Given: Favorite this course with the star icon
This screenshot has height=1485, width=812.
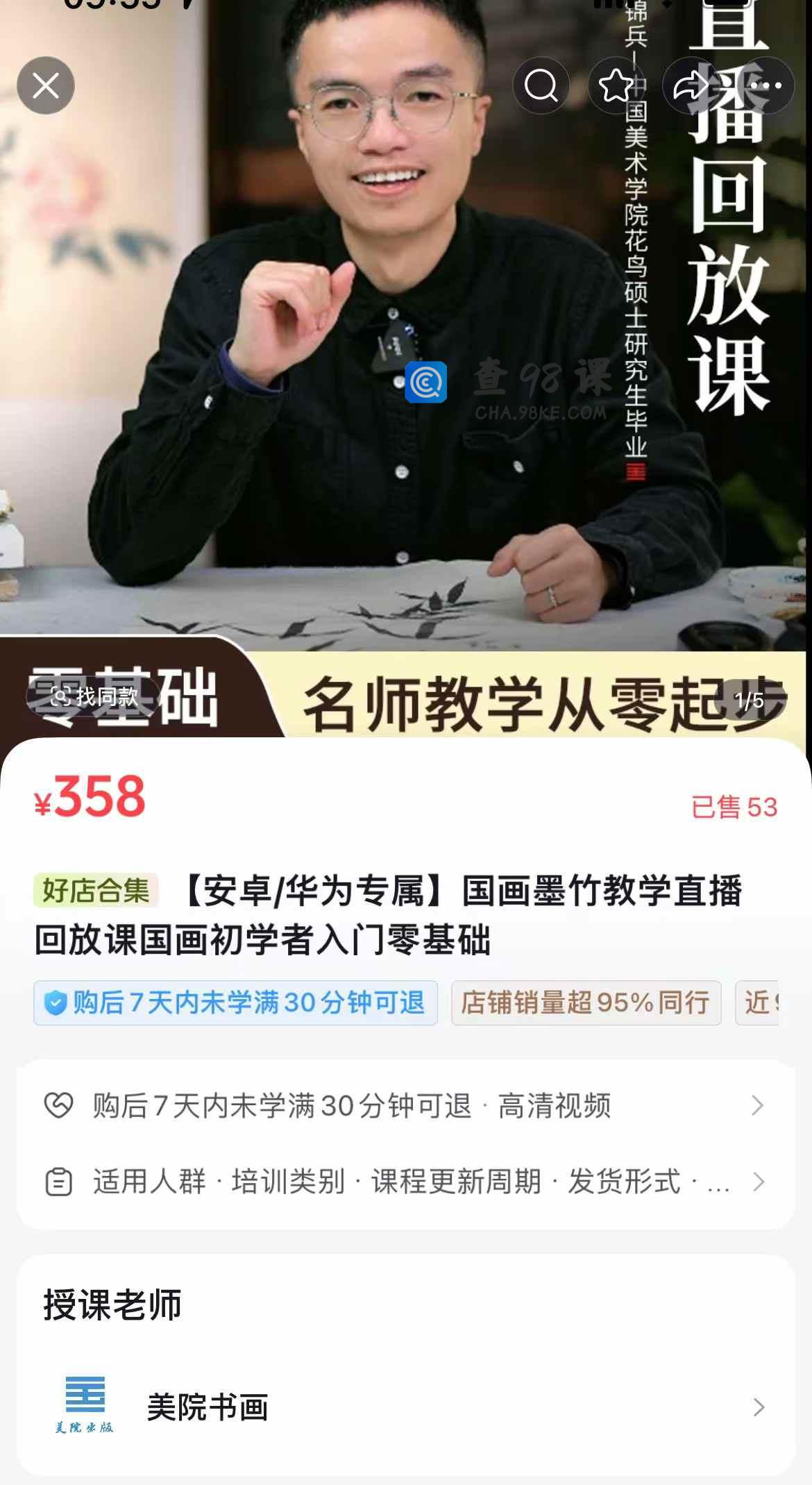Looking at the screenshot, I should (616, 86).
